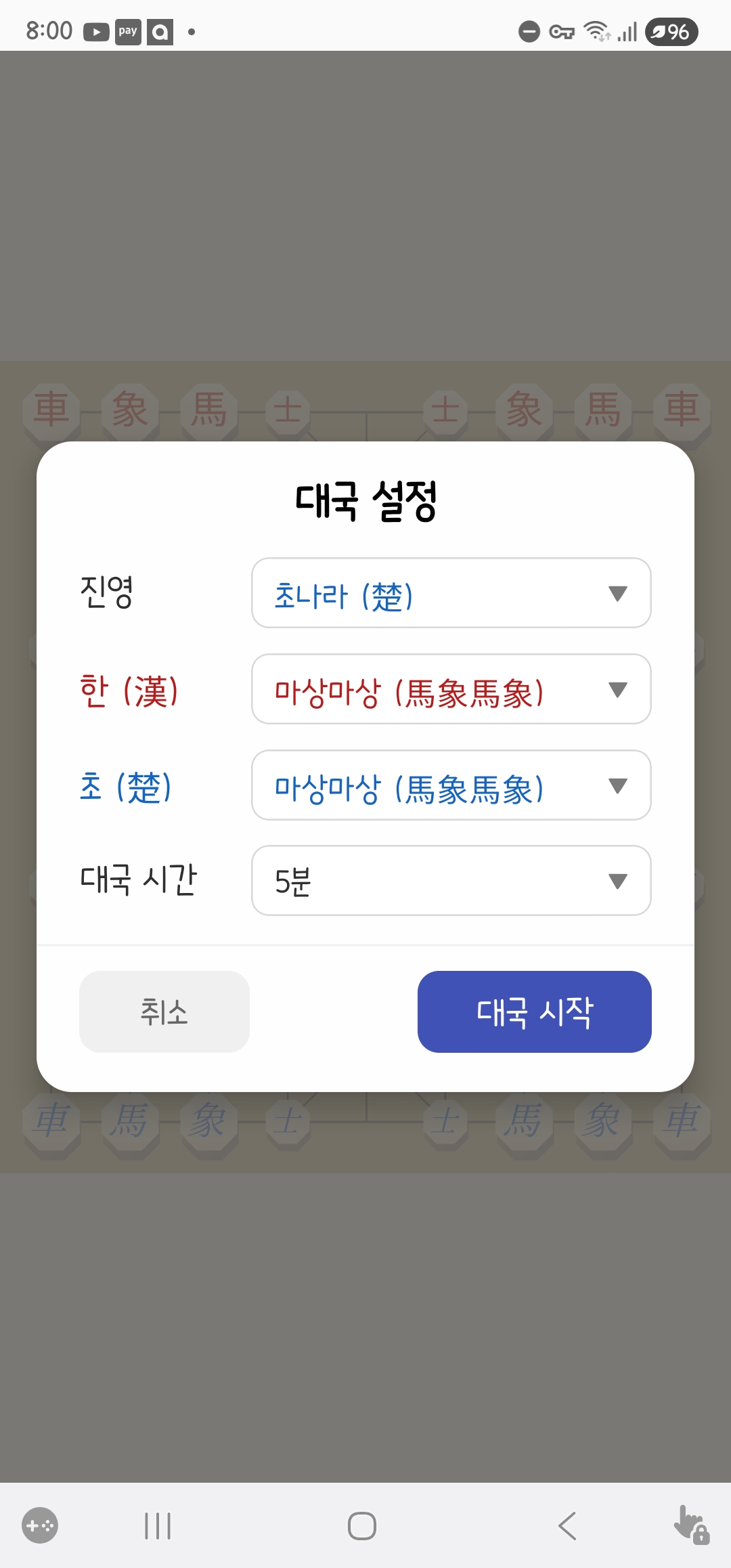Tap the YouTube notification icon
Viewport: 731px width, 1568px height.
click(96, 30)
